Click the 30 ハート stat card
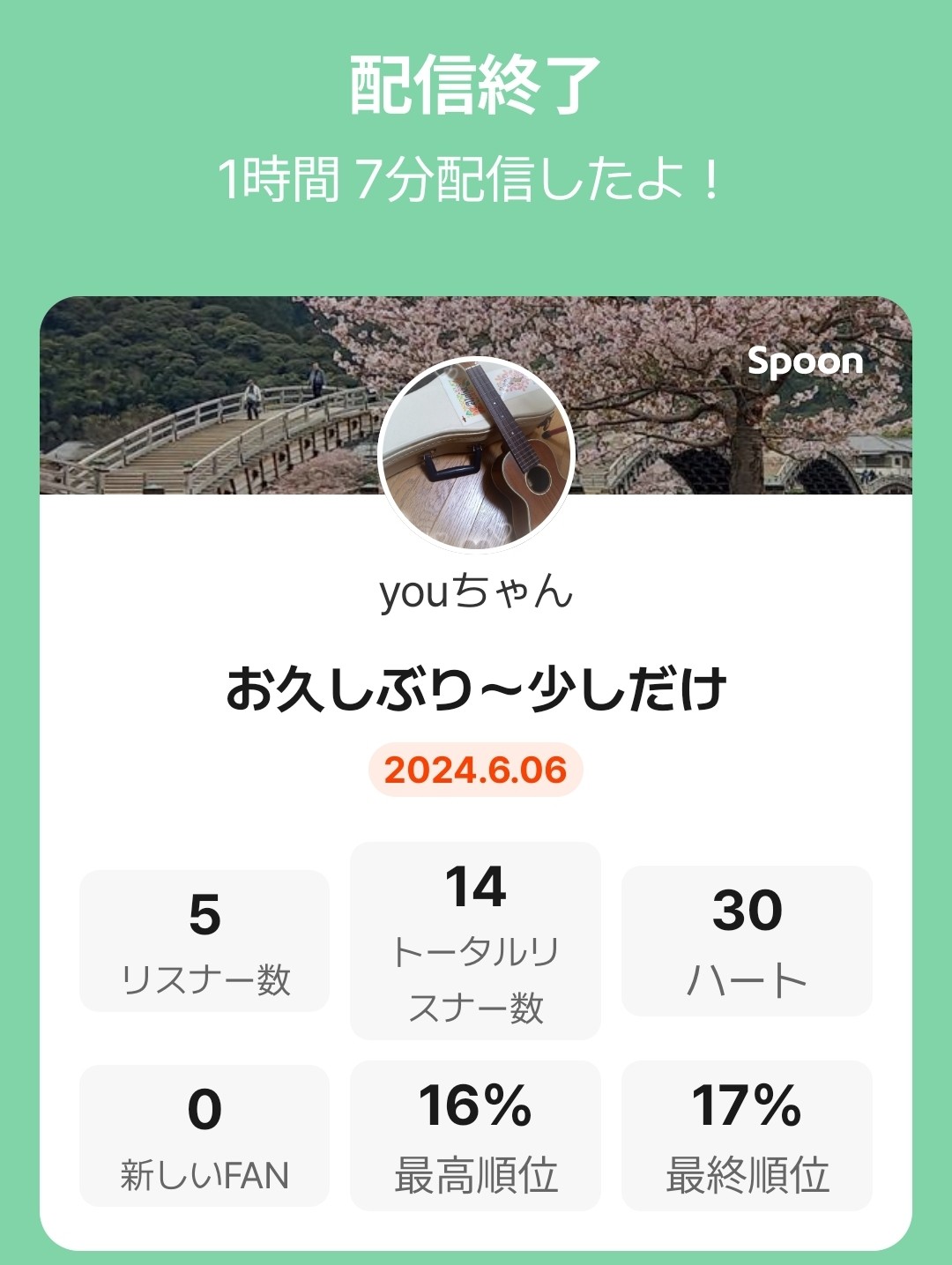Screen dimensions: 952x1265 (x=747, y=939)
